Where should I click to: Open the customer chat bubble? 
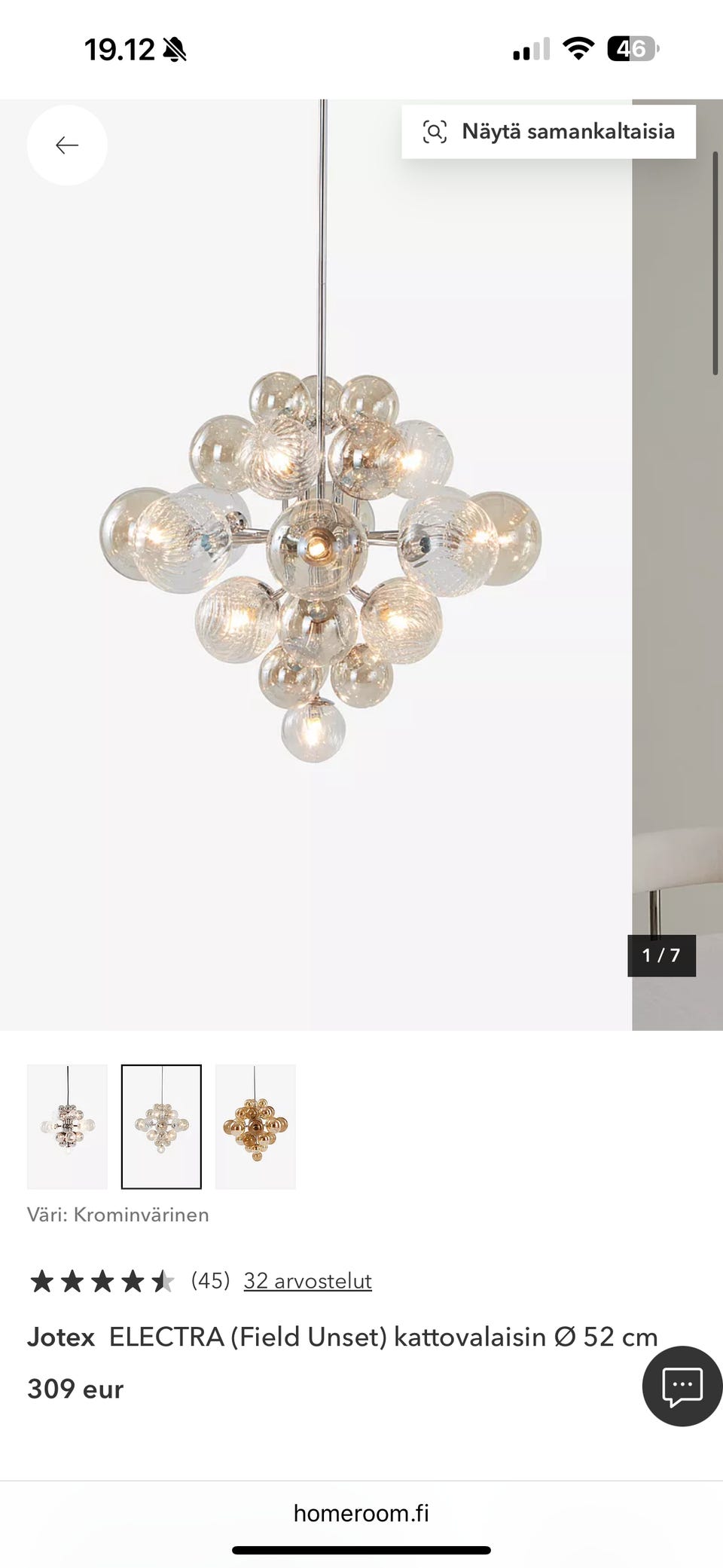click(x=682, y=1386)
